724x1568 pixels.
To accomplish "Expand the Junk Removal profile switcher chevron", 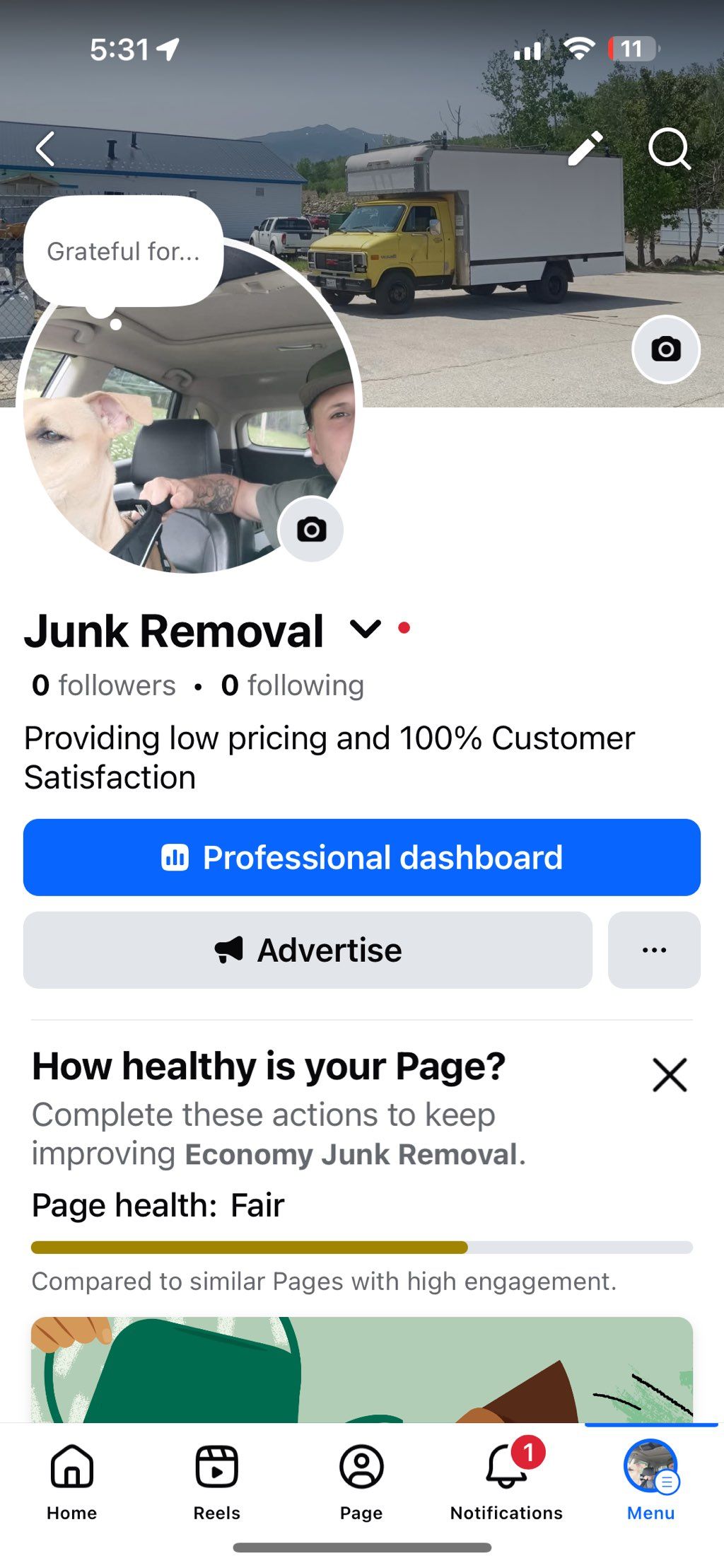I will [366, 628].
